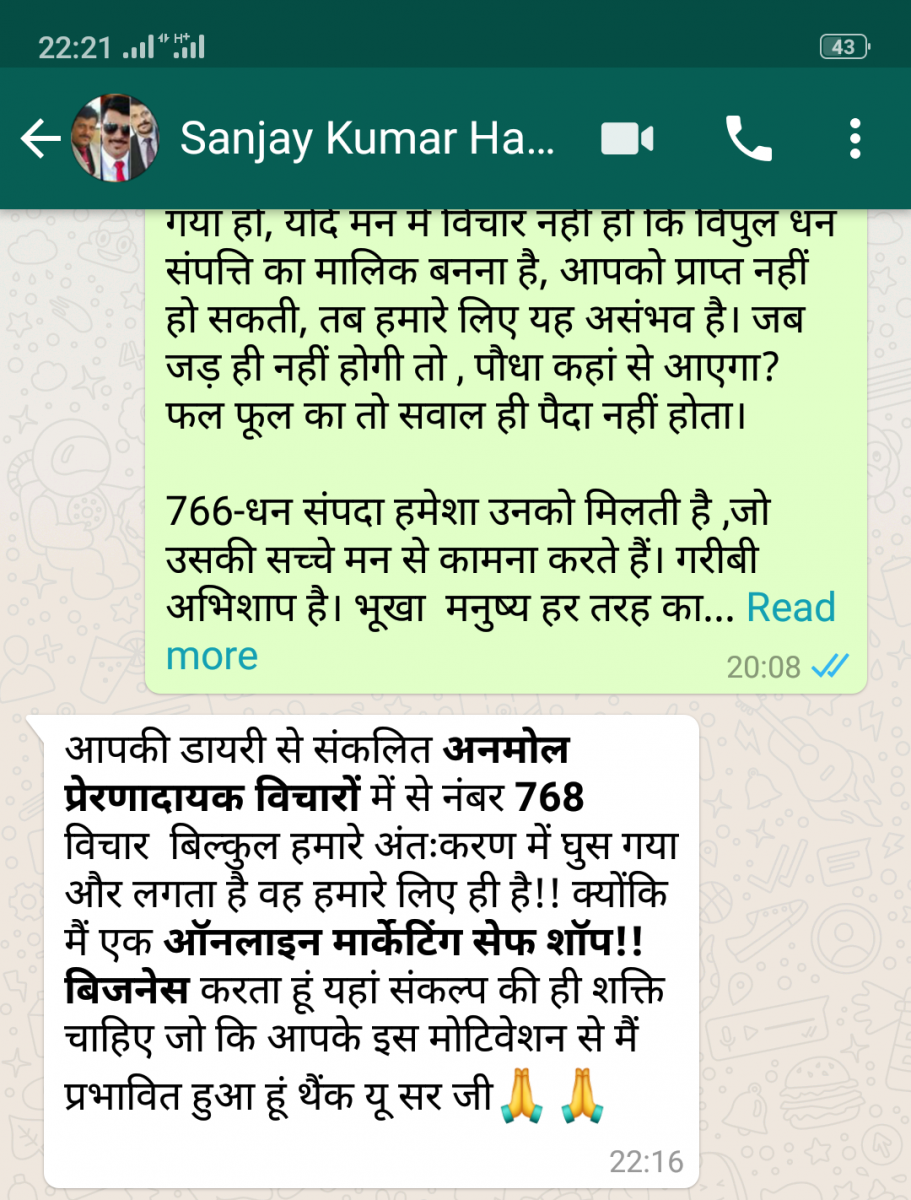
Task: Start a video call with Sanjay Kumar
Action: 627,139
